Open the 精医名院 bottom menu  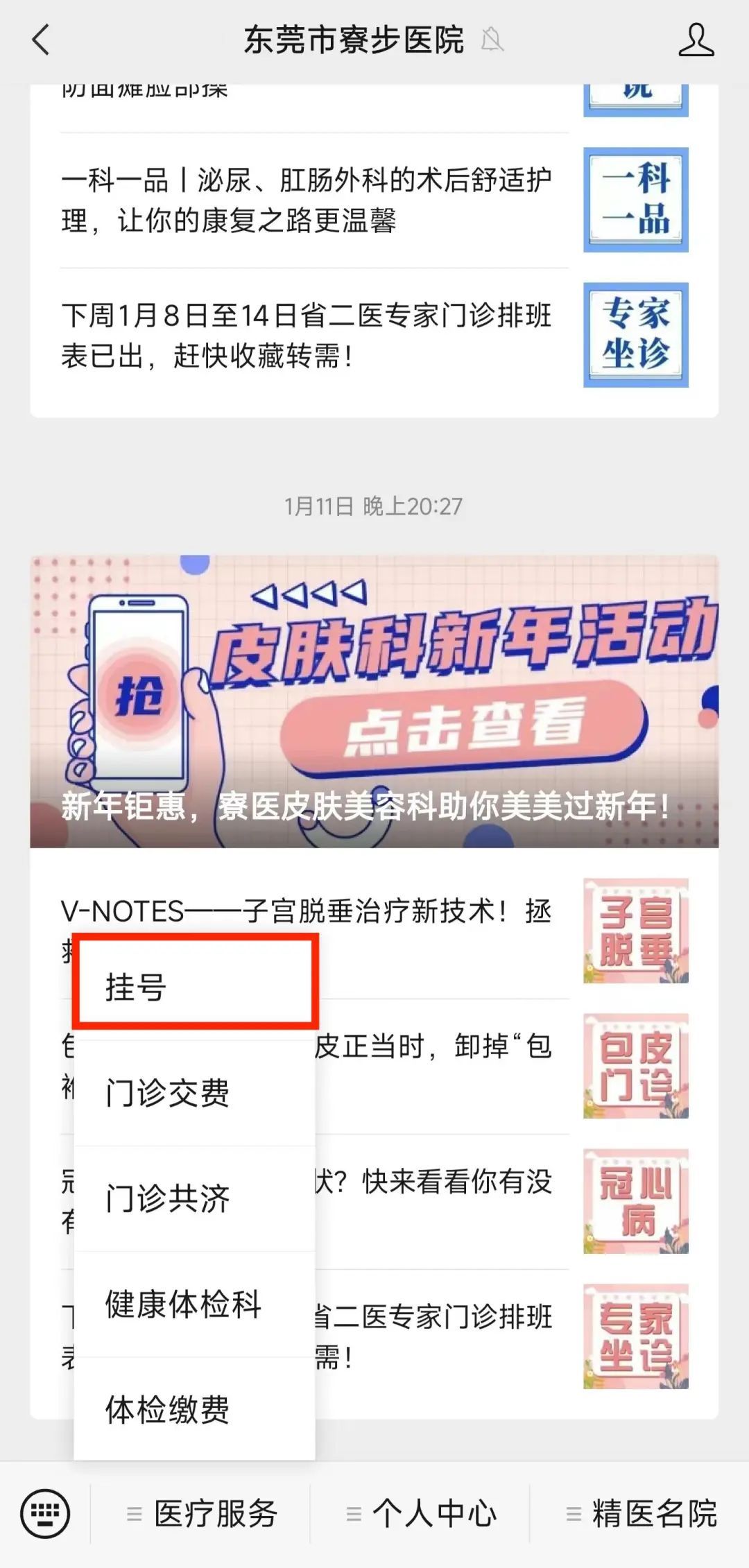tap(640, 1513)
